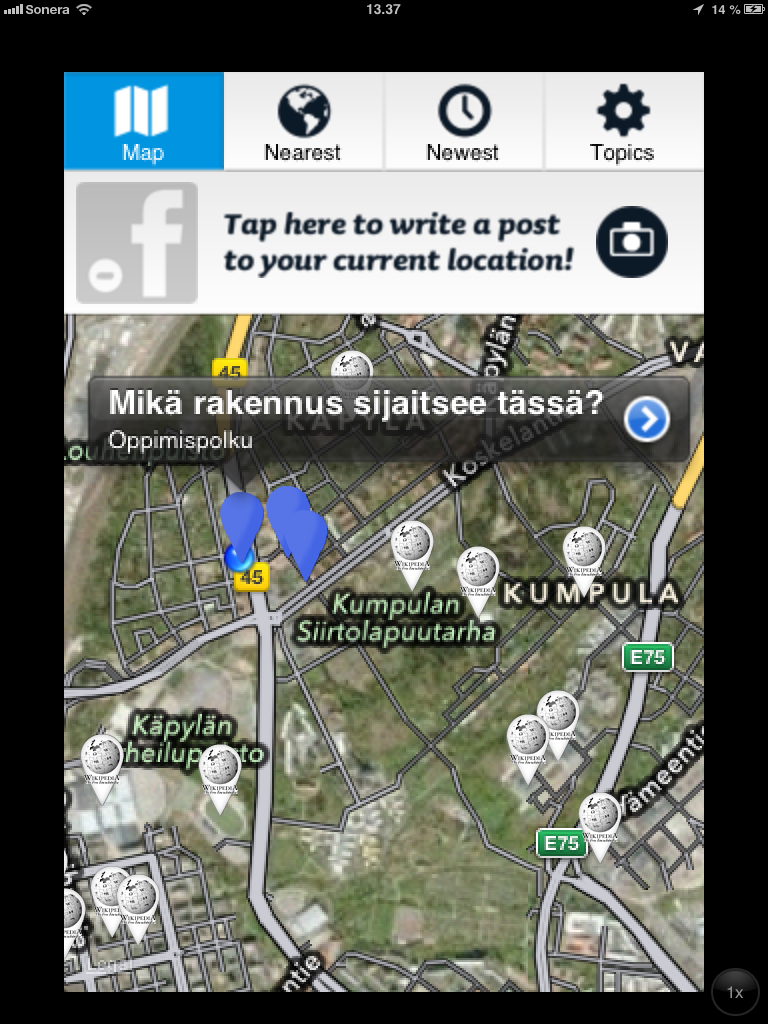This screenshot has width=768, height=1024.
Task: Open the Mikä rakennus sijaitsee tässä callout arrow
Action: [647, 420]
